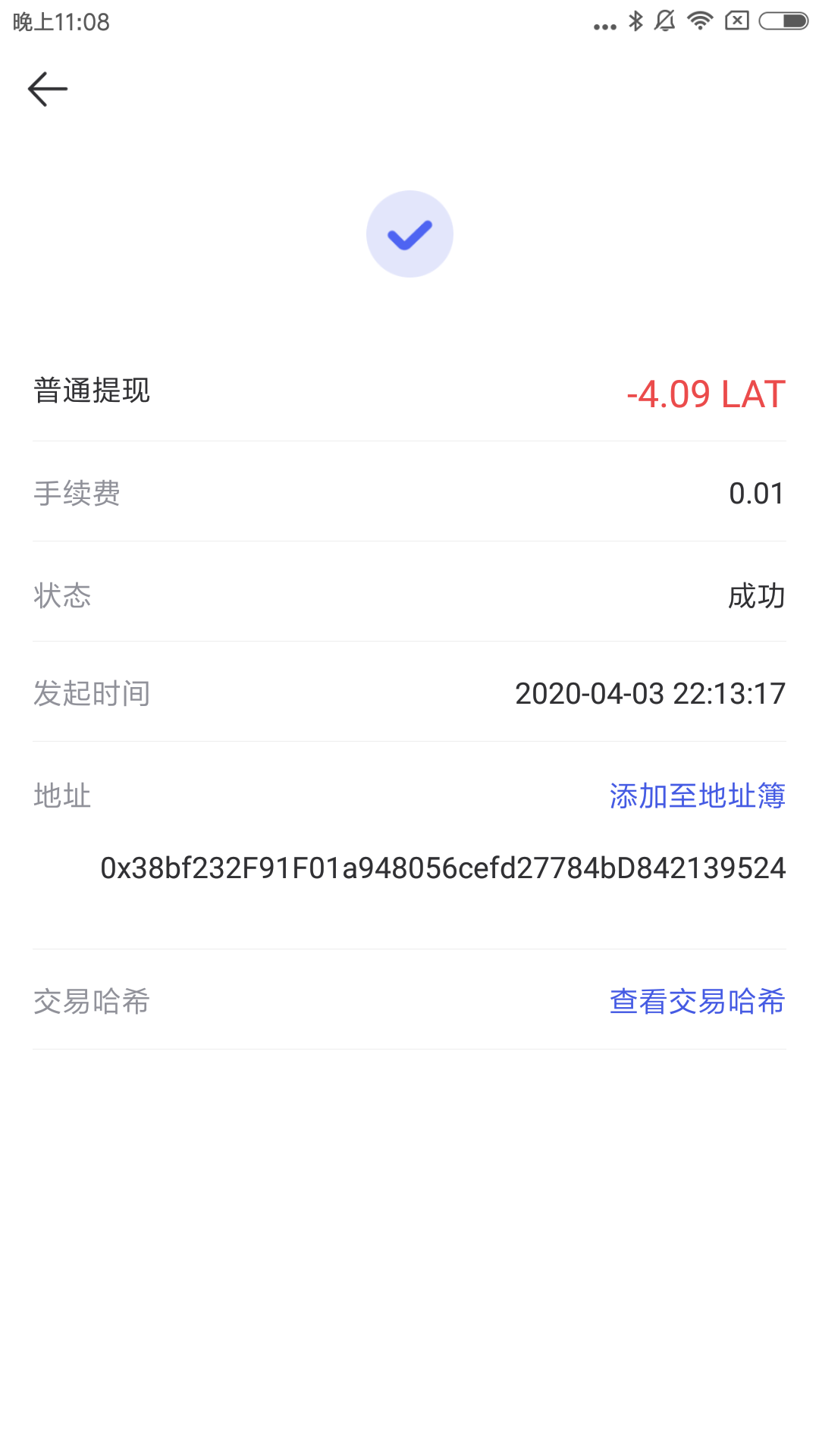Tap 添加至地址簿 to save address
The width and height of the screenshot is (819, 1456).
pyautogui.click(x=697, y=795)
